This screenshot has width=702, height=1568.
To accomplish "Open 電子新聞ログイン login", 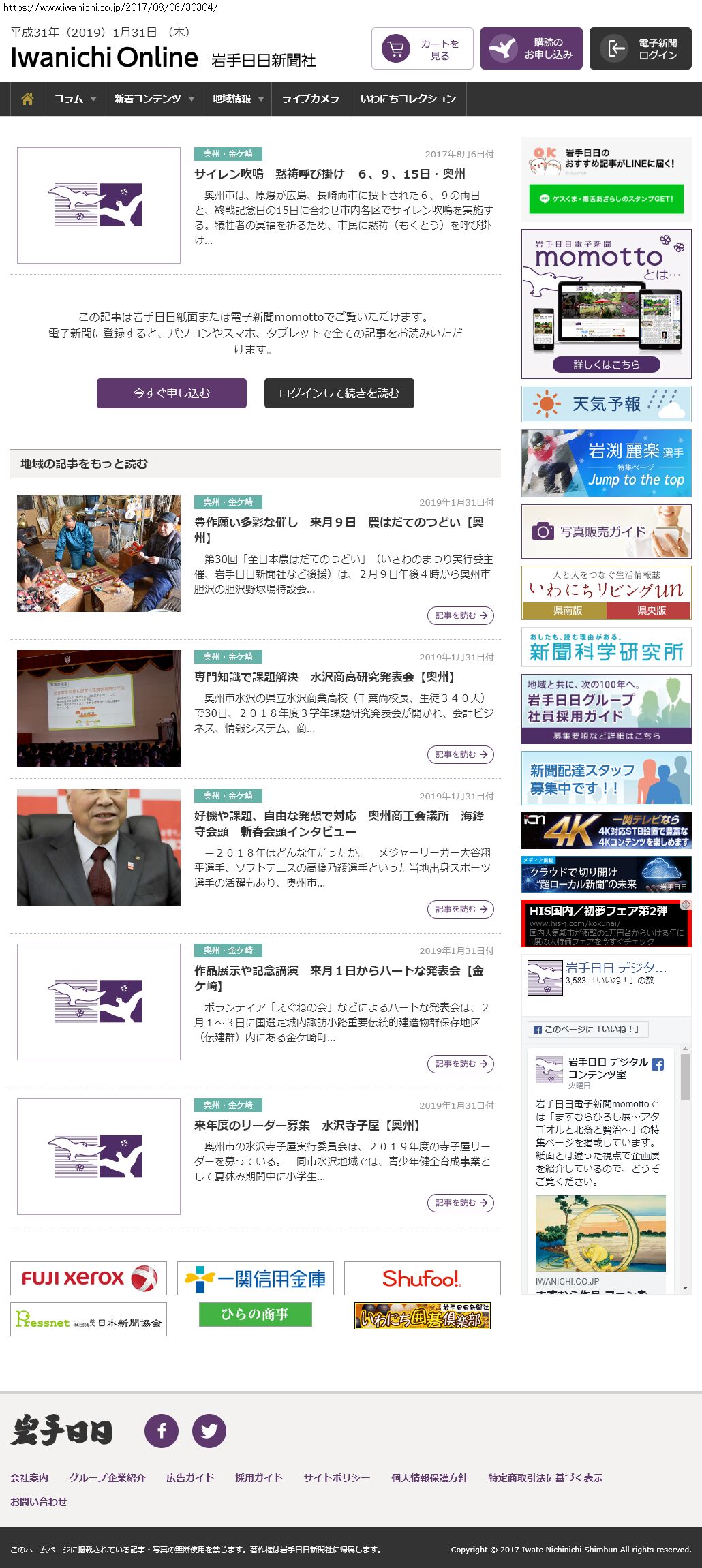I will (640, 48).
